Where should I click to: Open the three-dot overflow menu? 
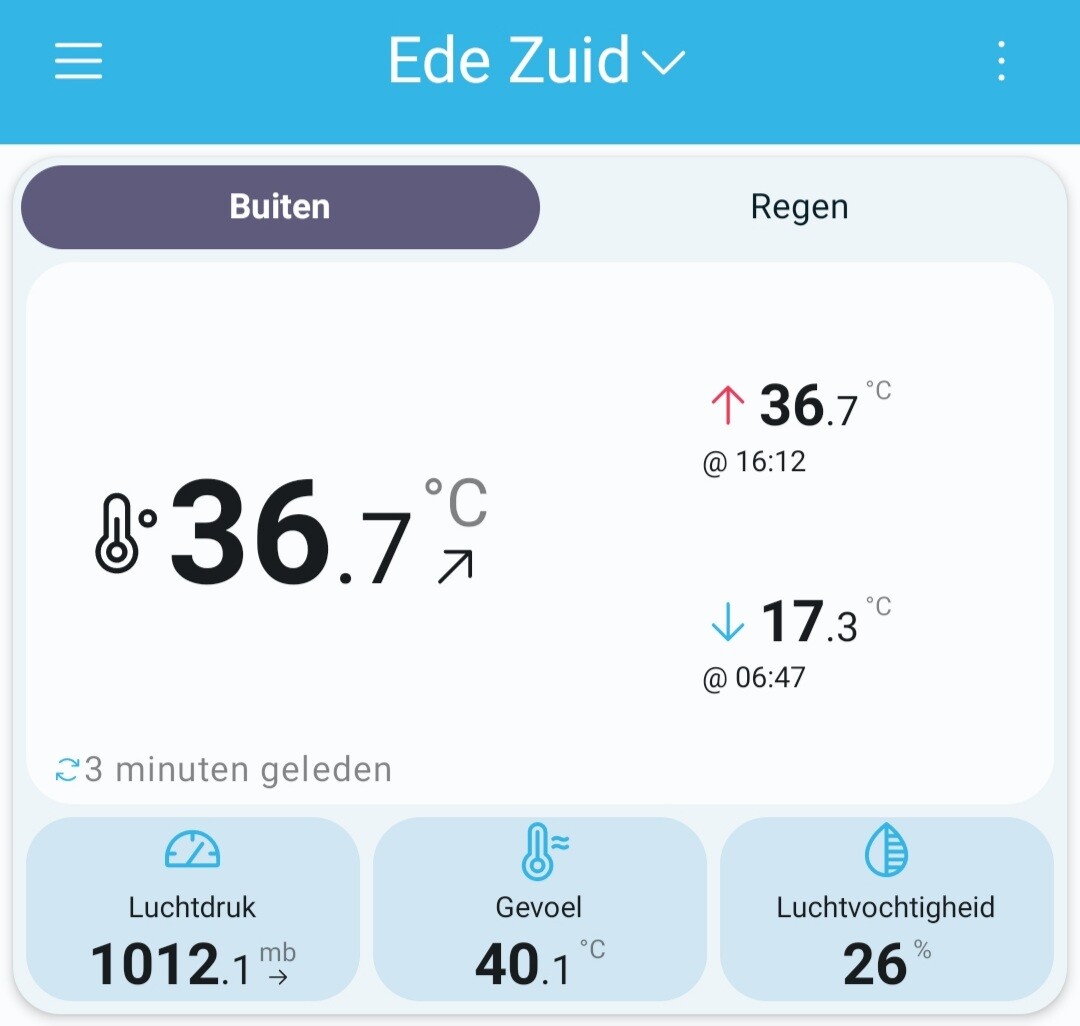(1001, 61)
